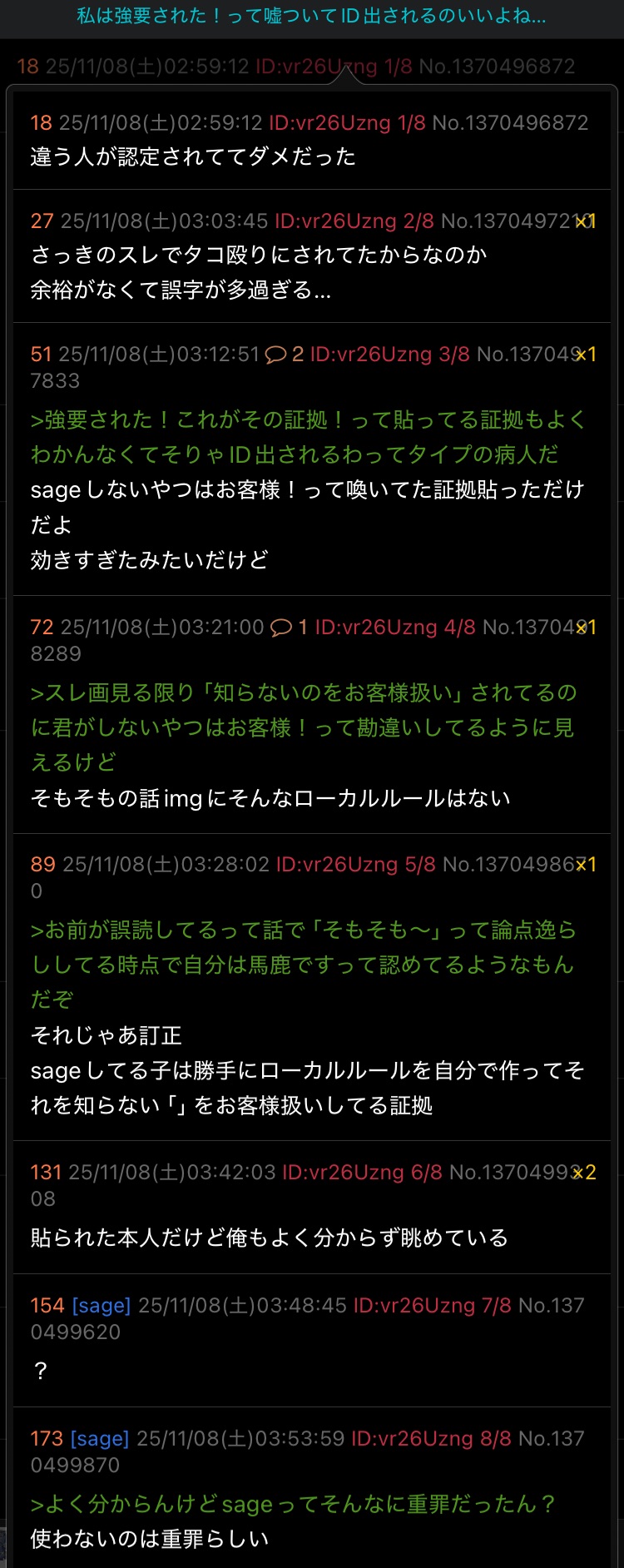Tap the ×2 counter on post 131
This screenshot has height=1568, width=624.
[x=585, y=1172]
